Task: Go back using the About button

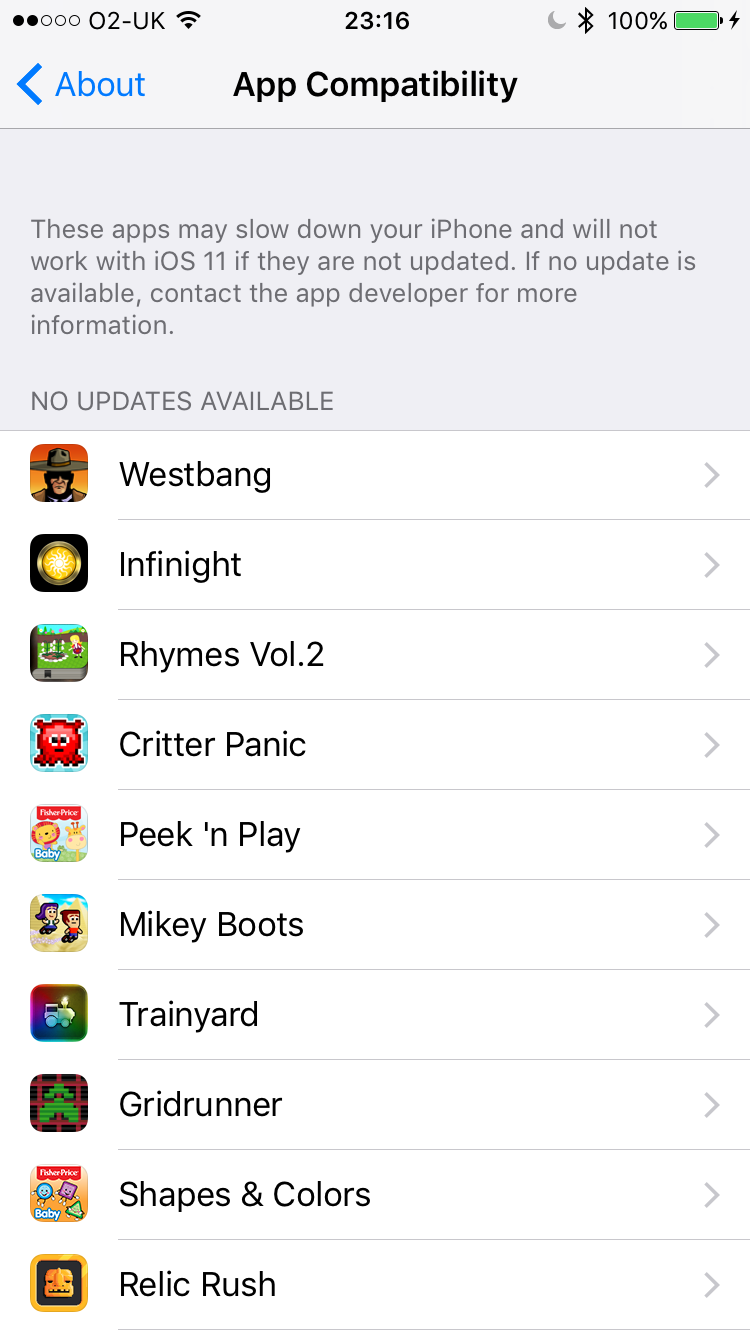Action: click(80, 85)
